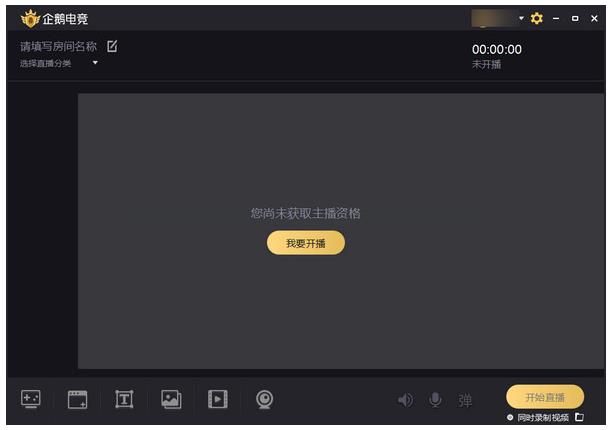Tap the 我要开播 button
The image size is (612, 430).
click(305, 243)
